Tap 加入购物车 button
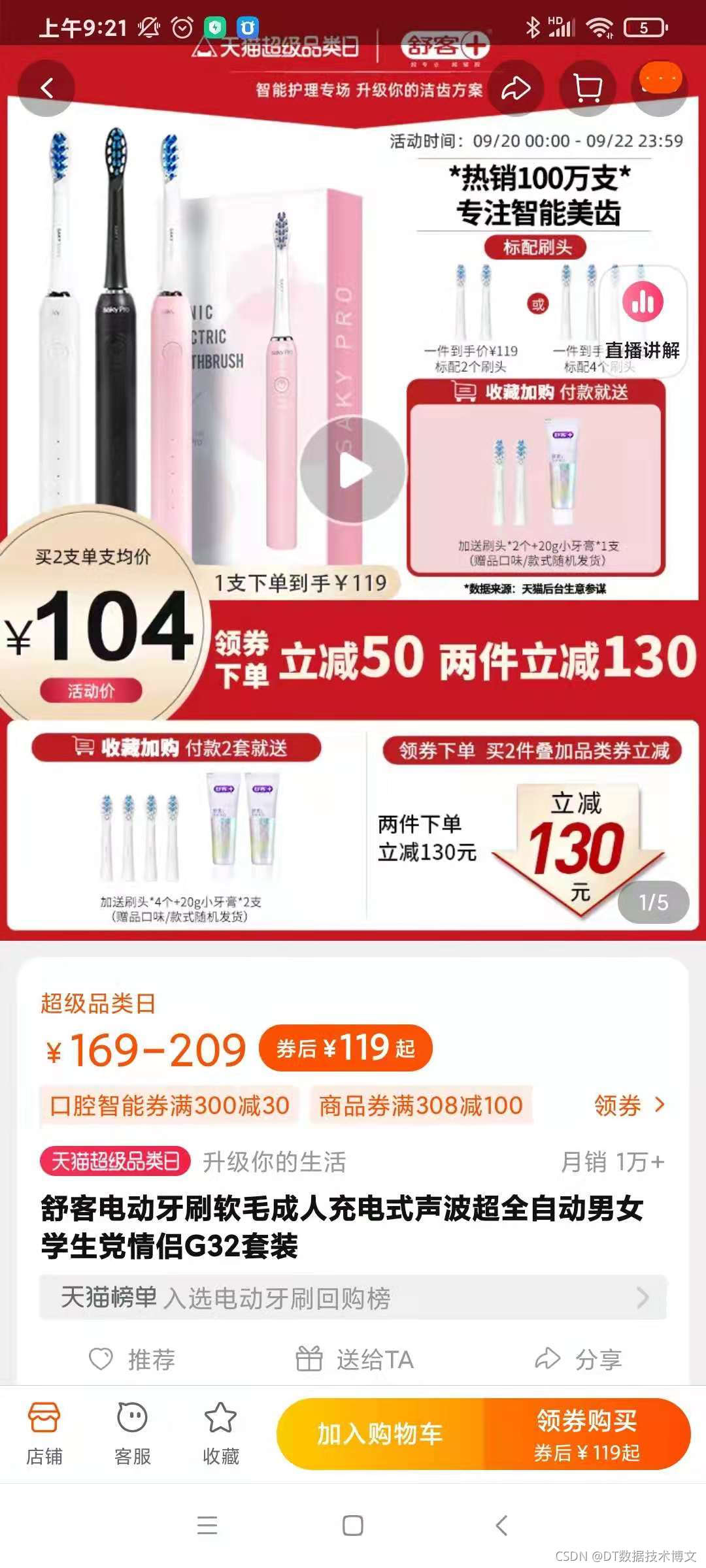706x1568 pixels. [x=380, y=1433]
